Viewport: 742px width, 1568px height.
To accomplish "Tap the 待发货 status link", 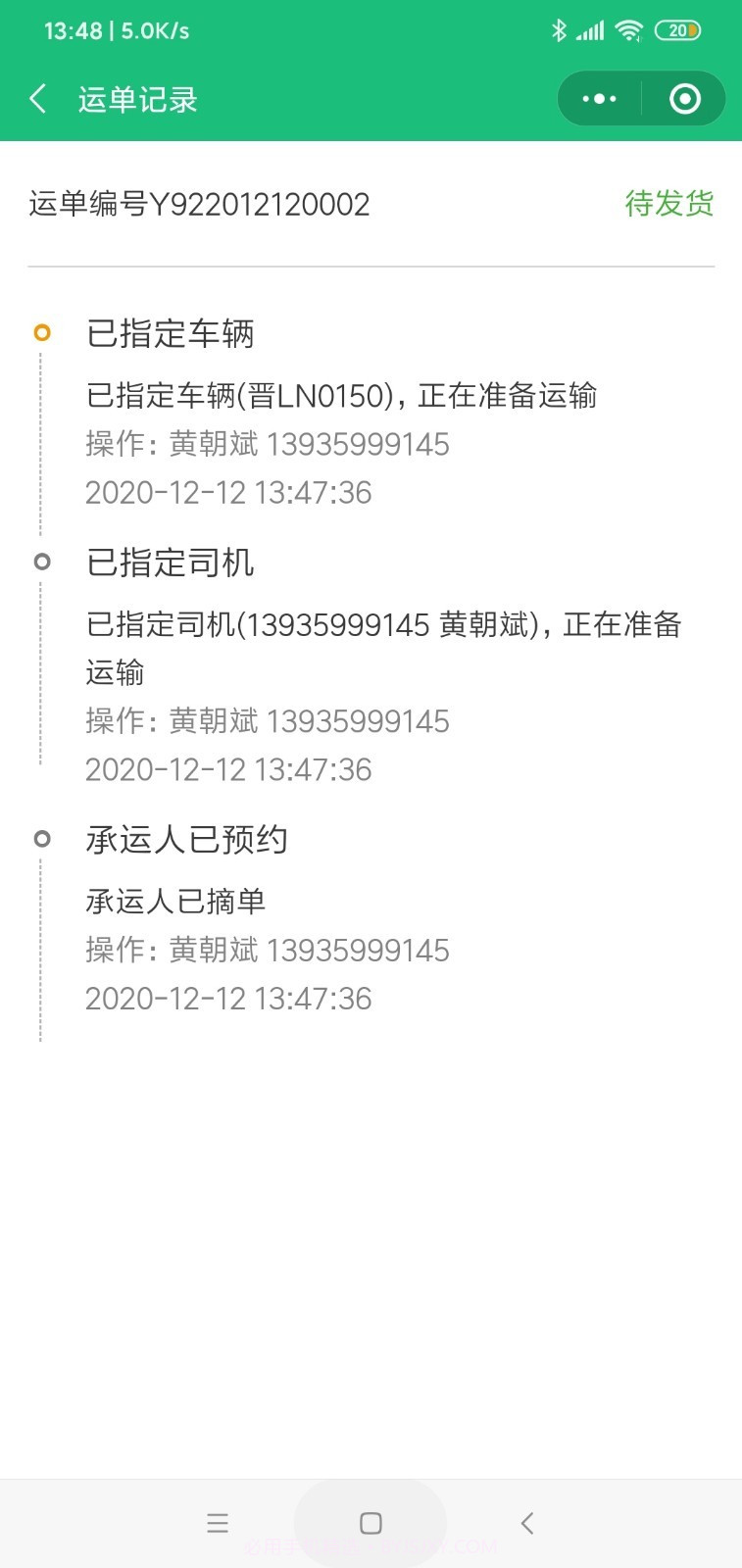I will click(668, 204).
